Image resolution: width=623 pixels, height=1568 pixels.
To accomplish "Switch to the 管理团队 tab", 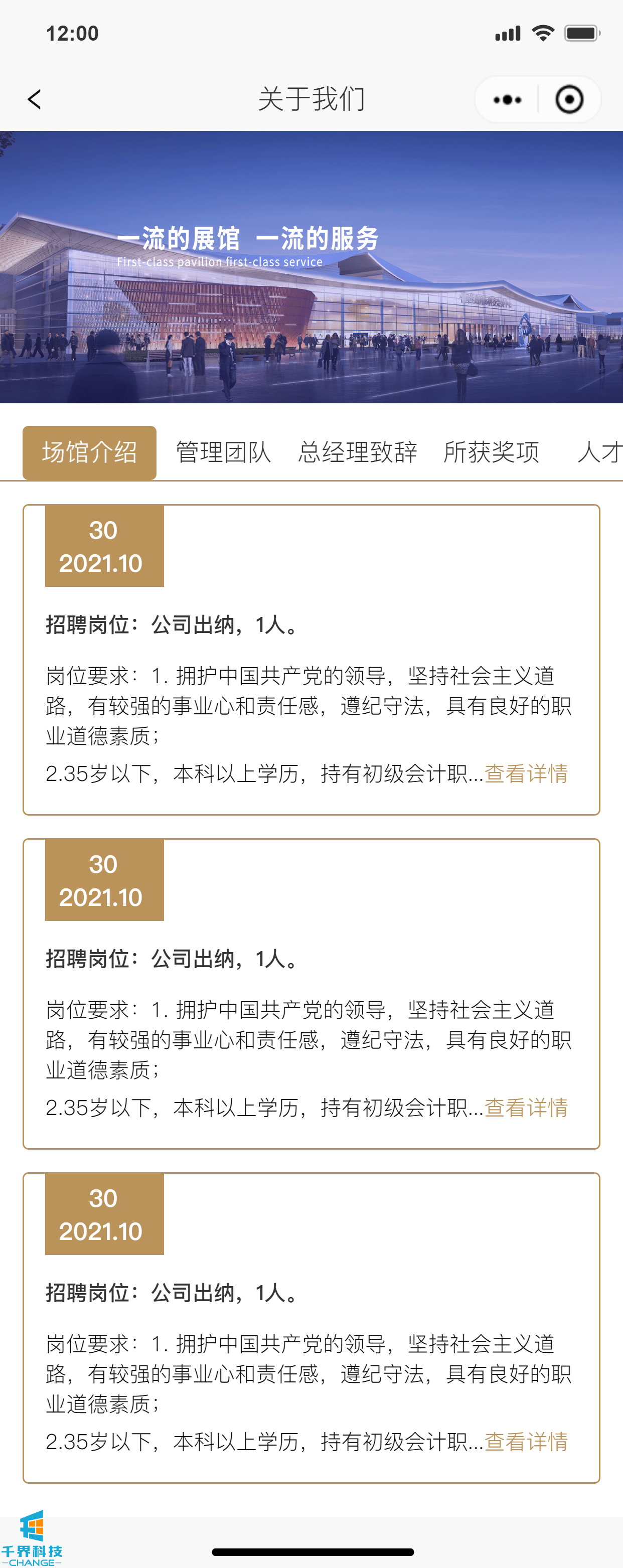I will coord(224,452).
